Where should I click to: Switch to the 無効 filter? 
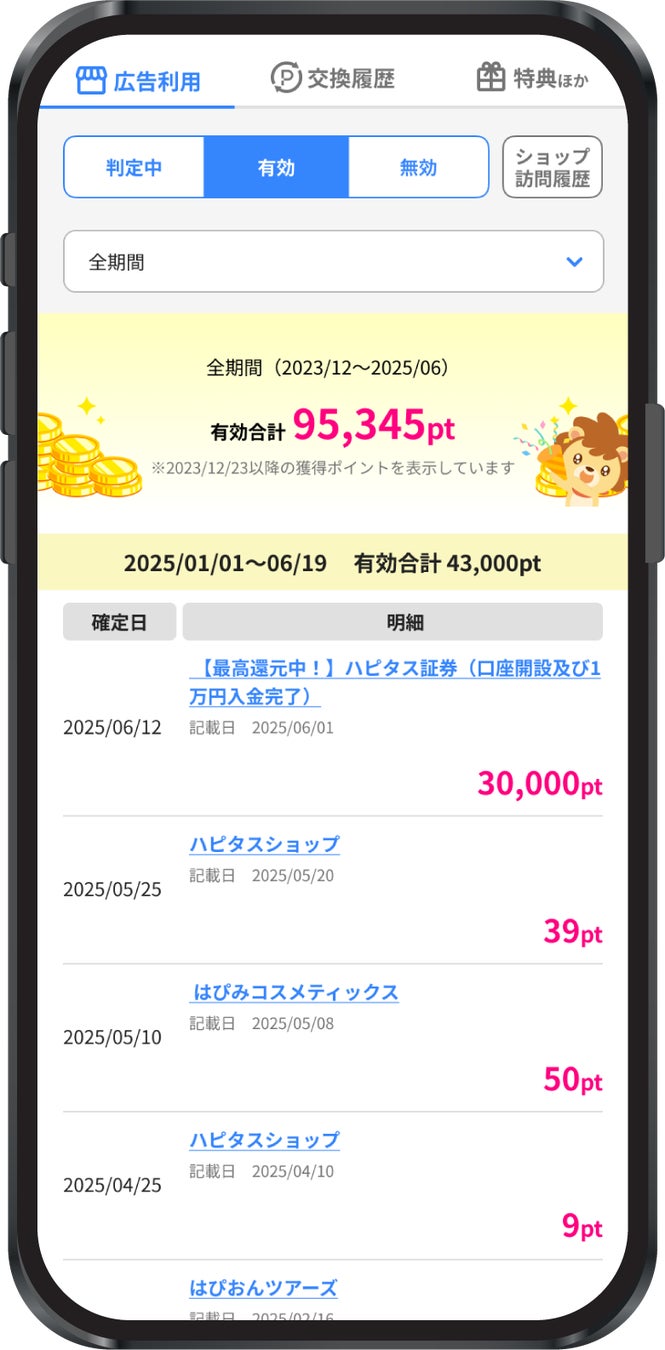pos(418,168)
